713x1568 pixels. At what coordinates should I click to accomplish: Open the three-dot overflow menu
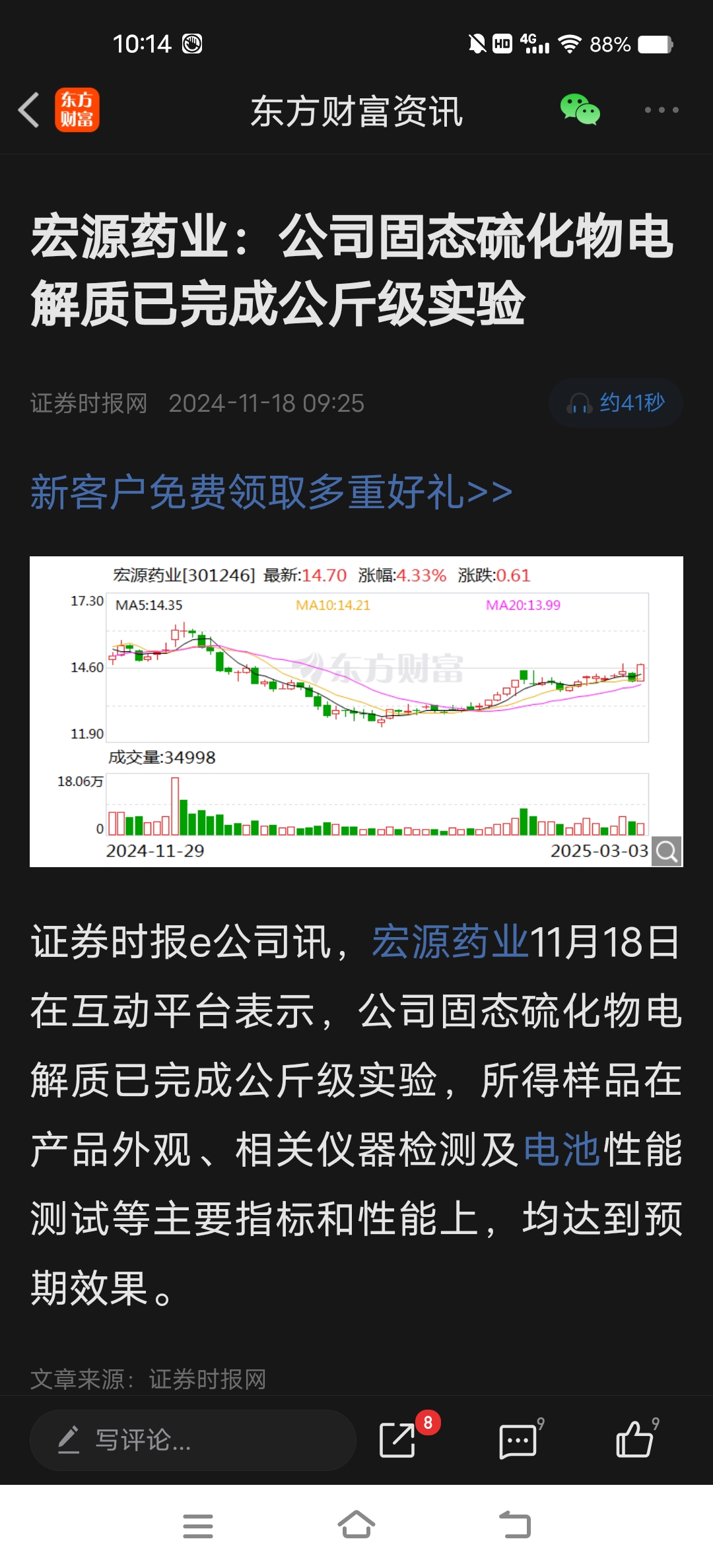tap(662, 110)
